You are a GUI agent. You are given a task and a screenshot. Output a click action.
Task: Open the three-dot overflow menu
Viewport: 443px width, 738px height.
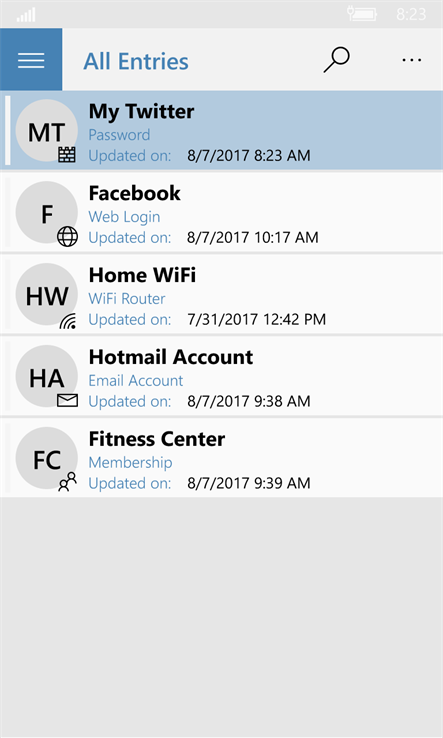tap(412, 60)
